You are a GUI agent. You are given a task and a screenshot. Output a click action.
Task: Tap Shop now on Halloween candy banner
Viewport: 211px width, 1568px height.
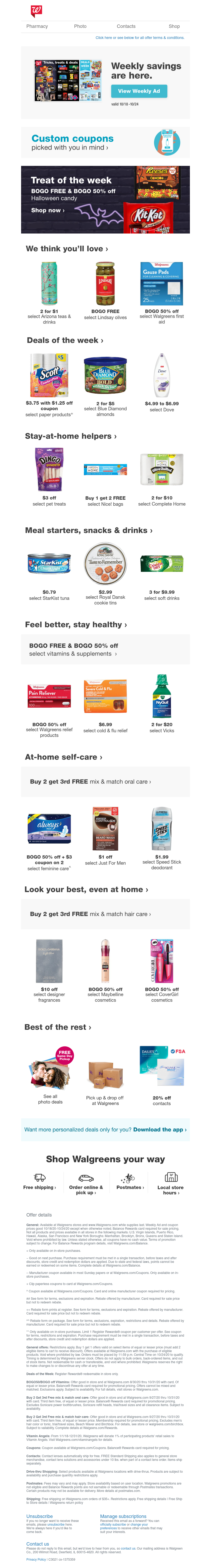point(47,210)
